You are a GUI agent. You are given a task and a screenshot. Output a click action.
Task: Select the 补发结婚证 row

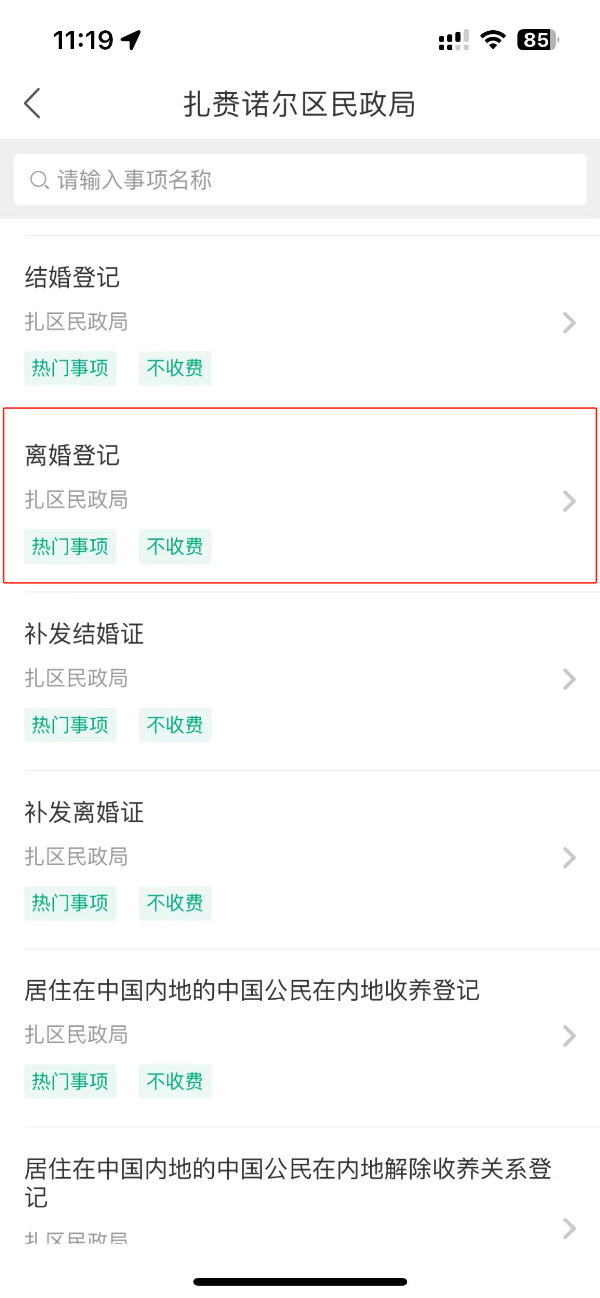[x=300, y=681]
